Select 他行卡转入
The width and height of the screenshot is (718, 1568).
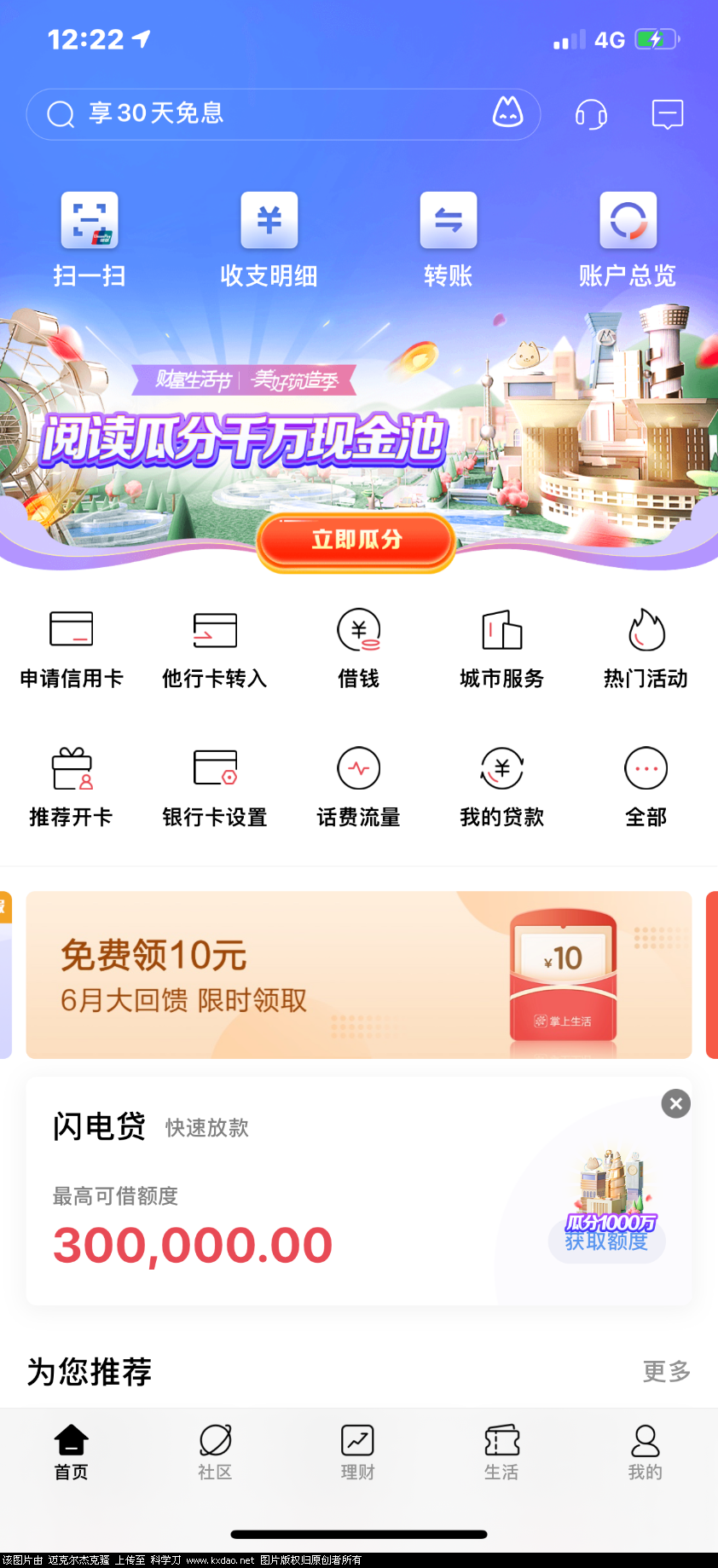pos(215,648)
